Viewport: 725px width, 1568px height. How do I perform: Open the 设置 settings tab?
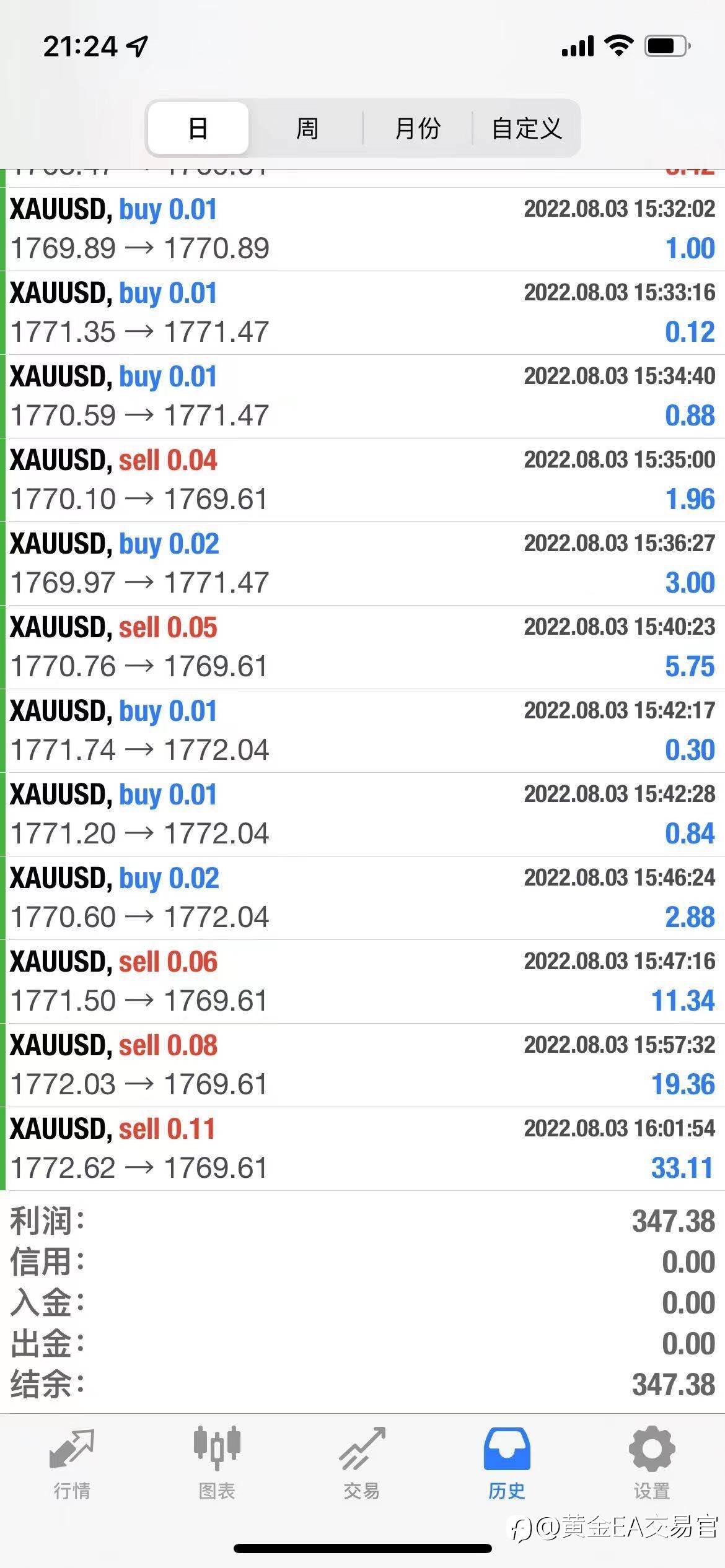[652, 1464]
